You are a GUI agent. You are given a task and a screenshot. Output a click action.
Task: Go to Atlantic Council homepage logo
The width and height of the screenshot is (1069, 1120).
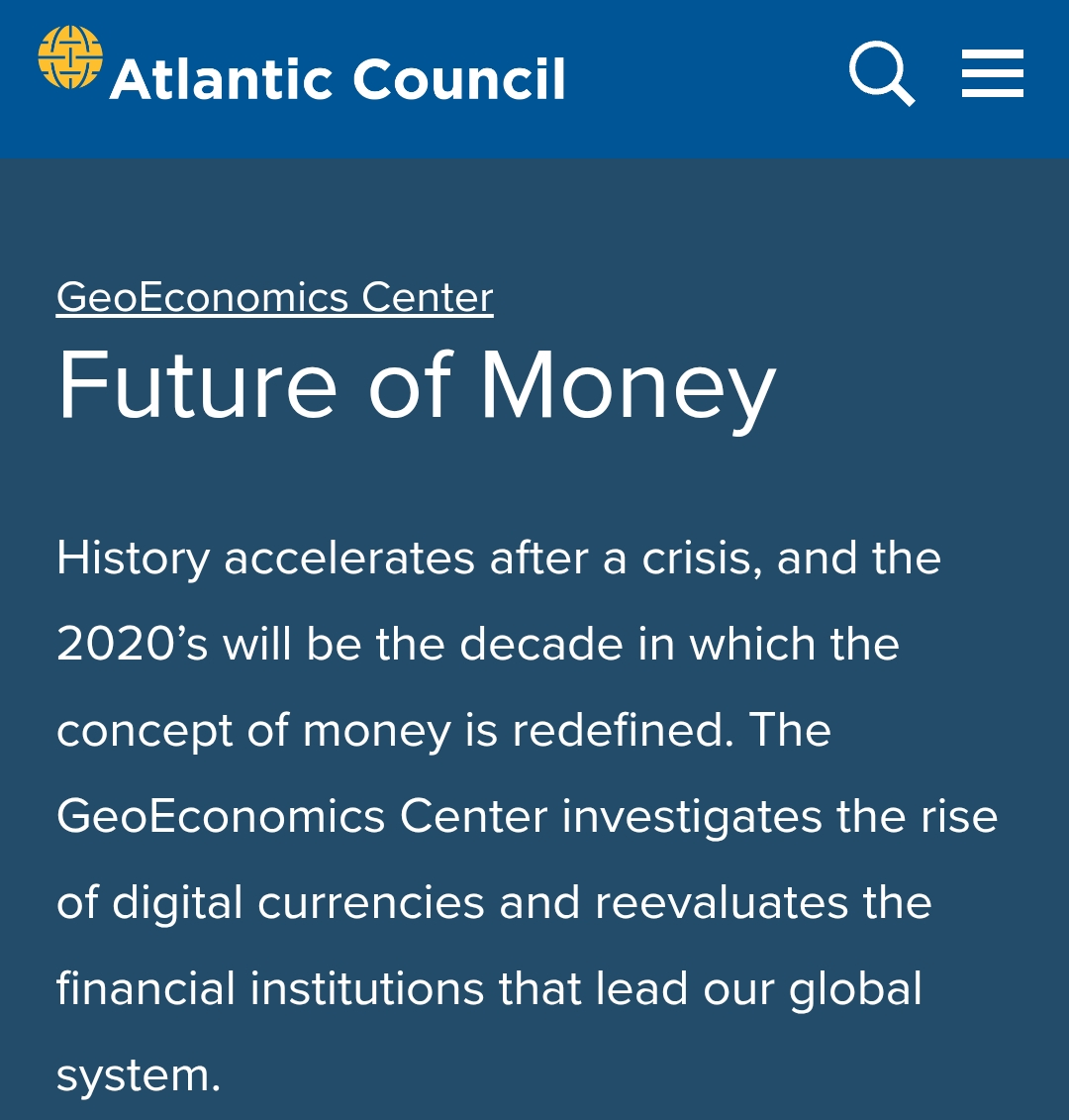coord(302,71)
